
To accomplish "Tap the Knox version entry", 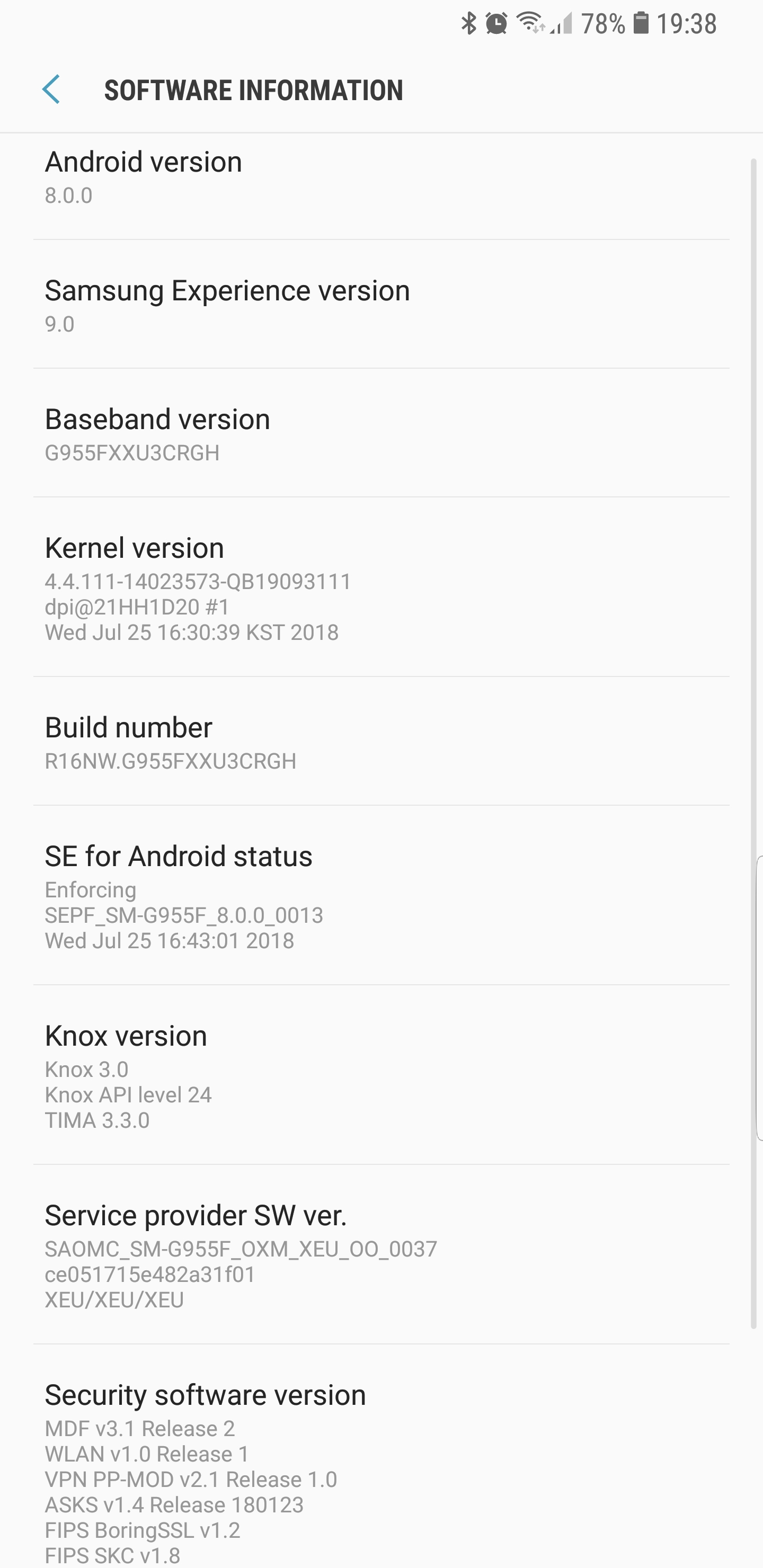I will point(381,1076).
